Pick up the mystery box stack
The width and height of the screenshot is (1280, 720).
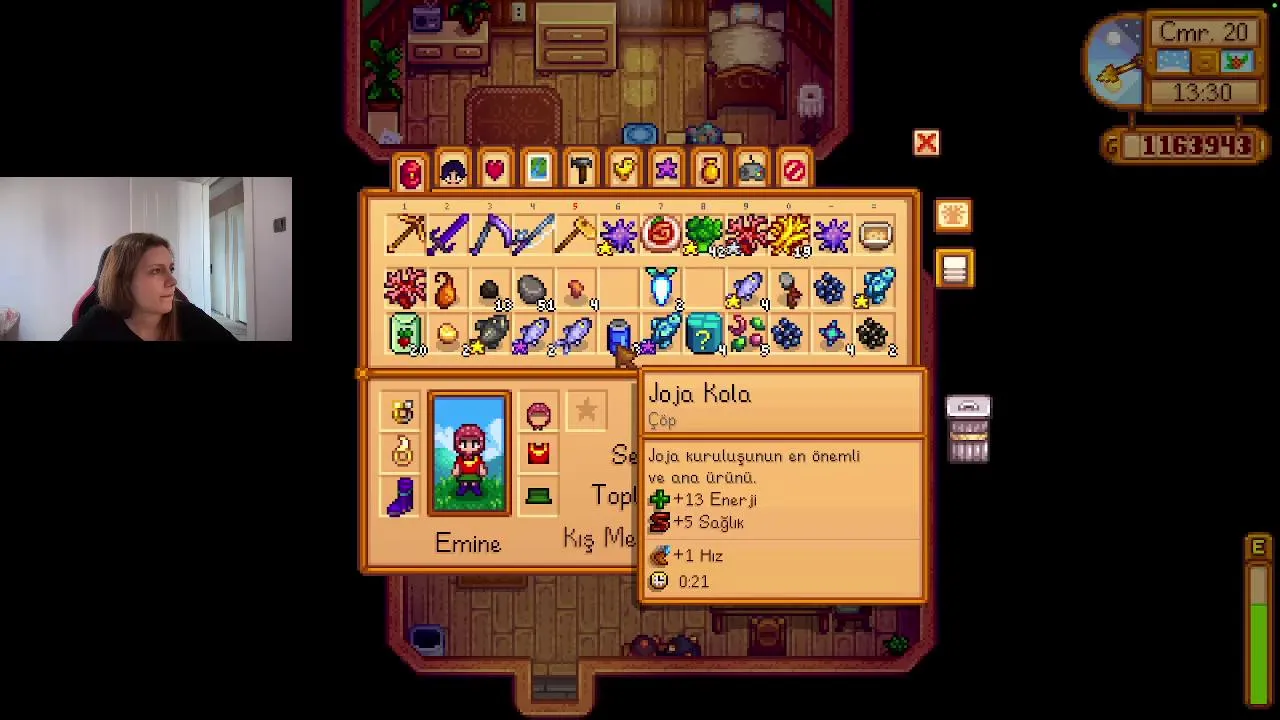pos(704,336)
